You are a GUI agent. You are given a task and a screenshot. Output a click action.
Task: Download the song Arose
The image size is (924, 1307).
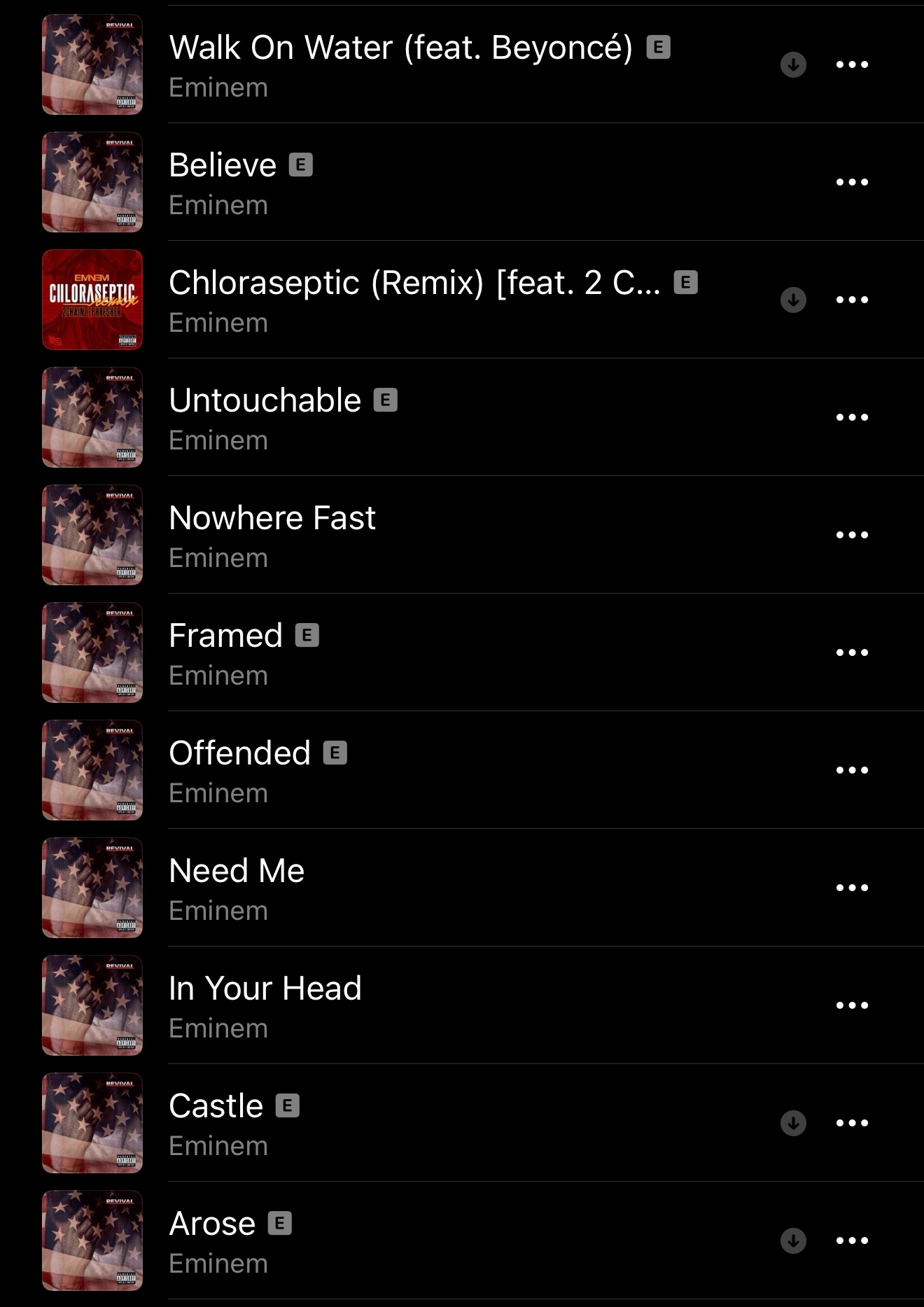coord(793,1241)
